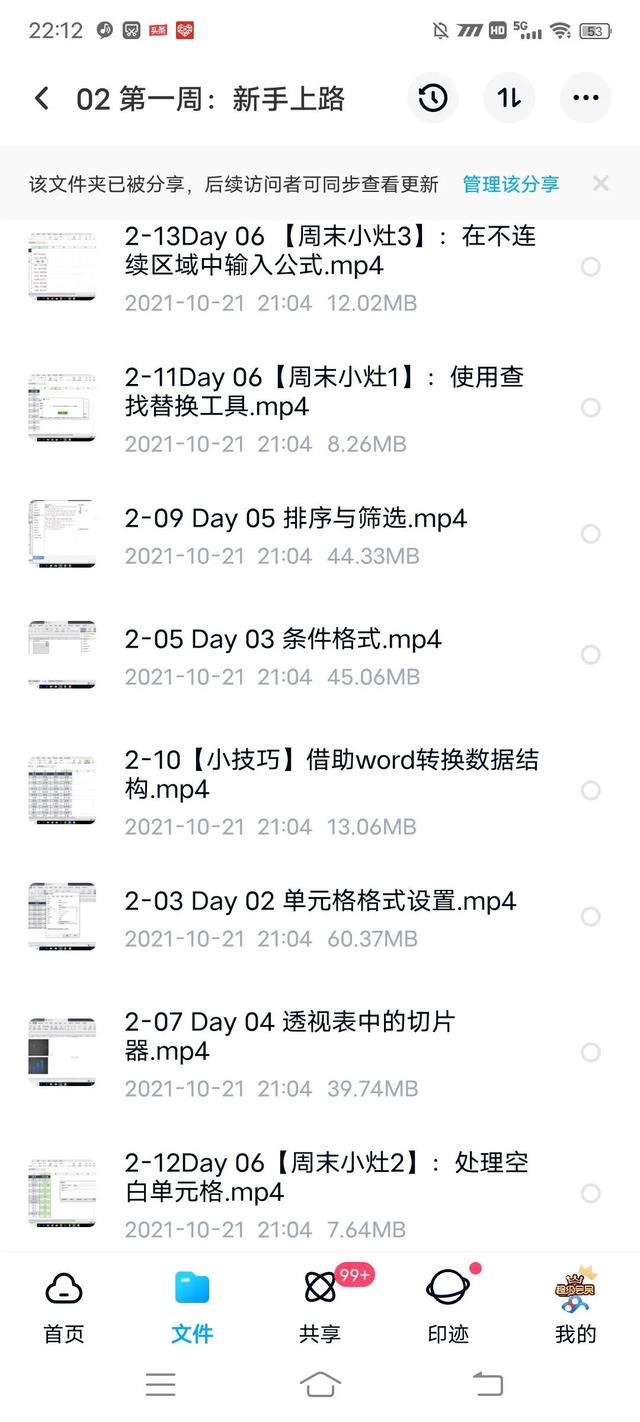Go back from 02 第一周 folder
640x1422 pixels.
[x=42, y=98]
